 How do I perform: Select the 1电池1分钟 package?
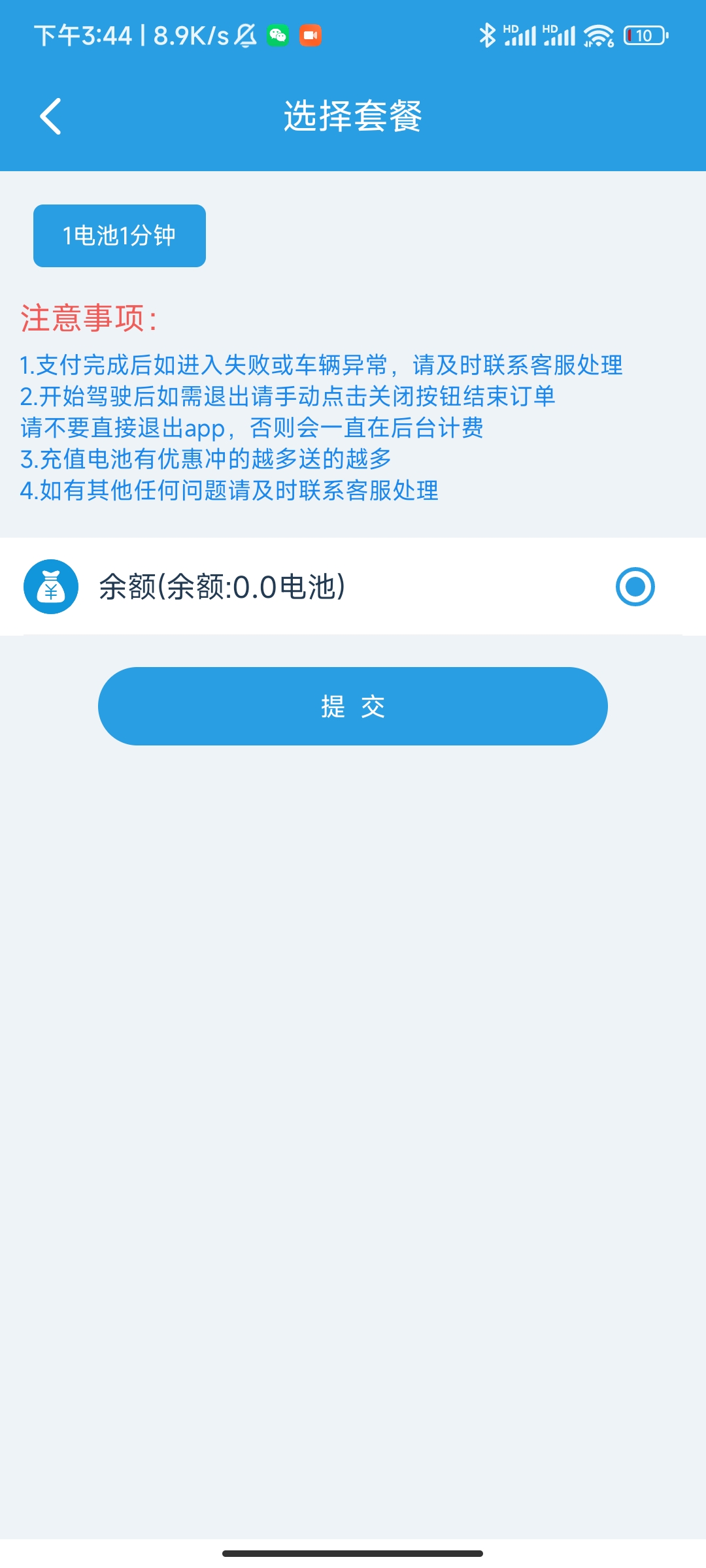point(120,236)
